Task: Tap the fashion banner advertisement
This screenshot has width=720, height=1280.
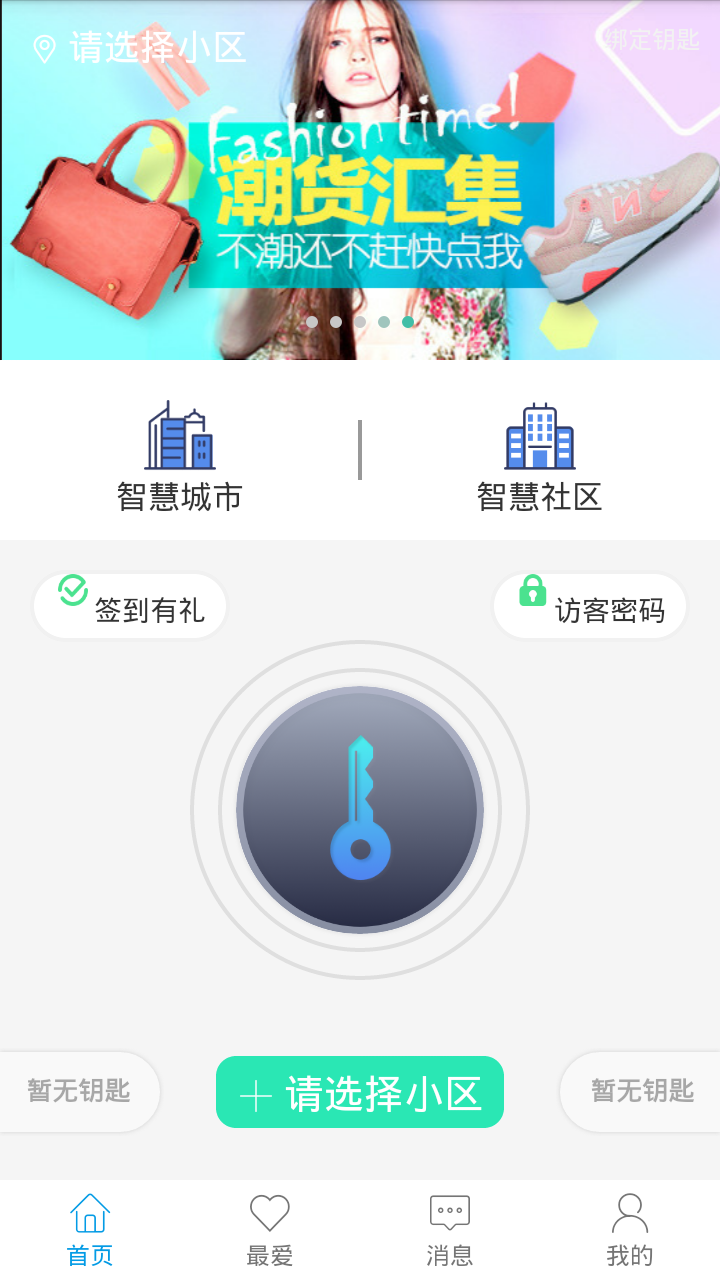Action: [x=360, y=180]
